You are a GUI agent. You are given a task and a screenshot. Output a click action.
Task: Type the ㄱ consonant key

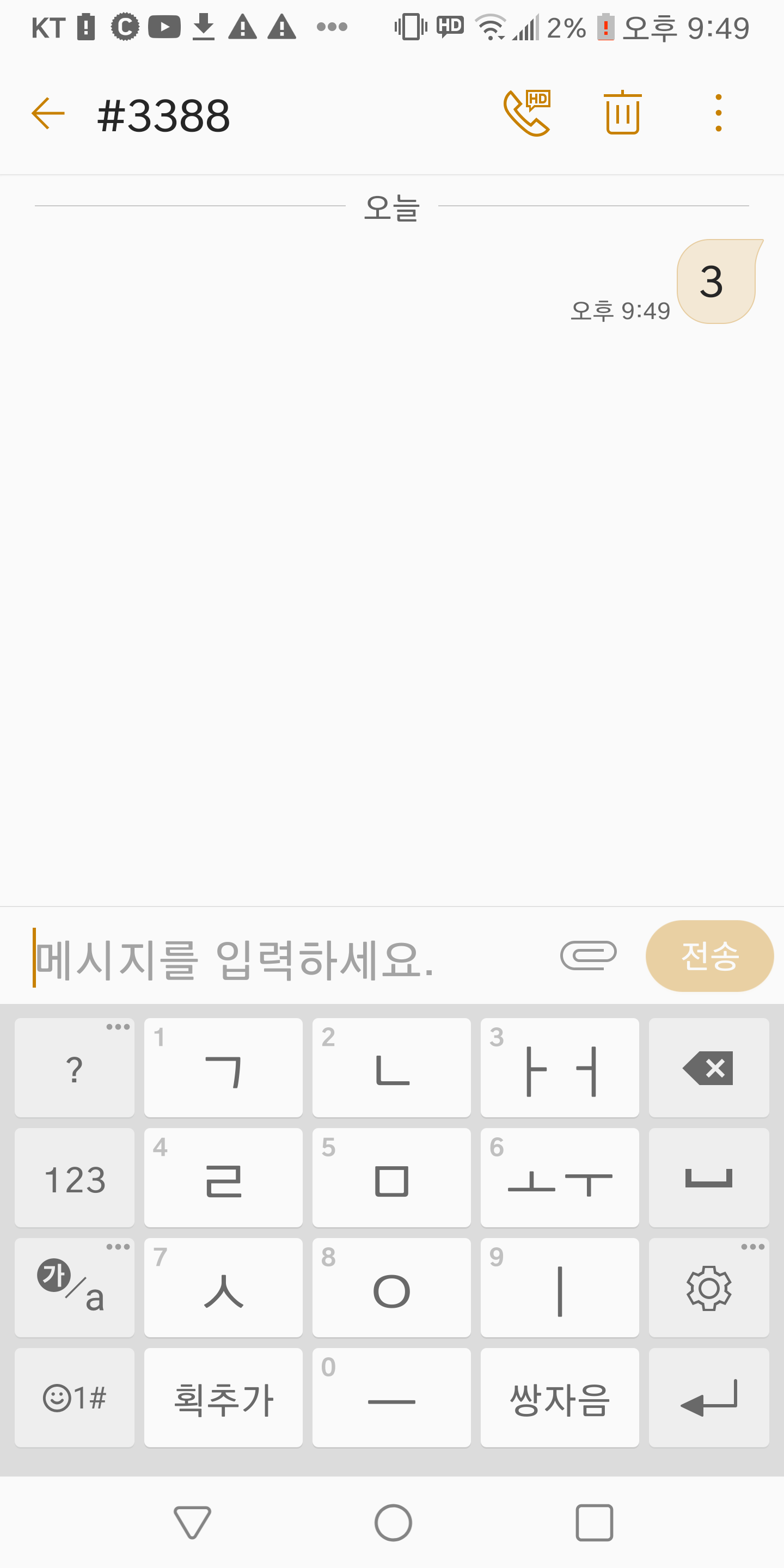[x=223, y=1068]
